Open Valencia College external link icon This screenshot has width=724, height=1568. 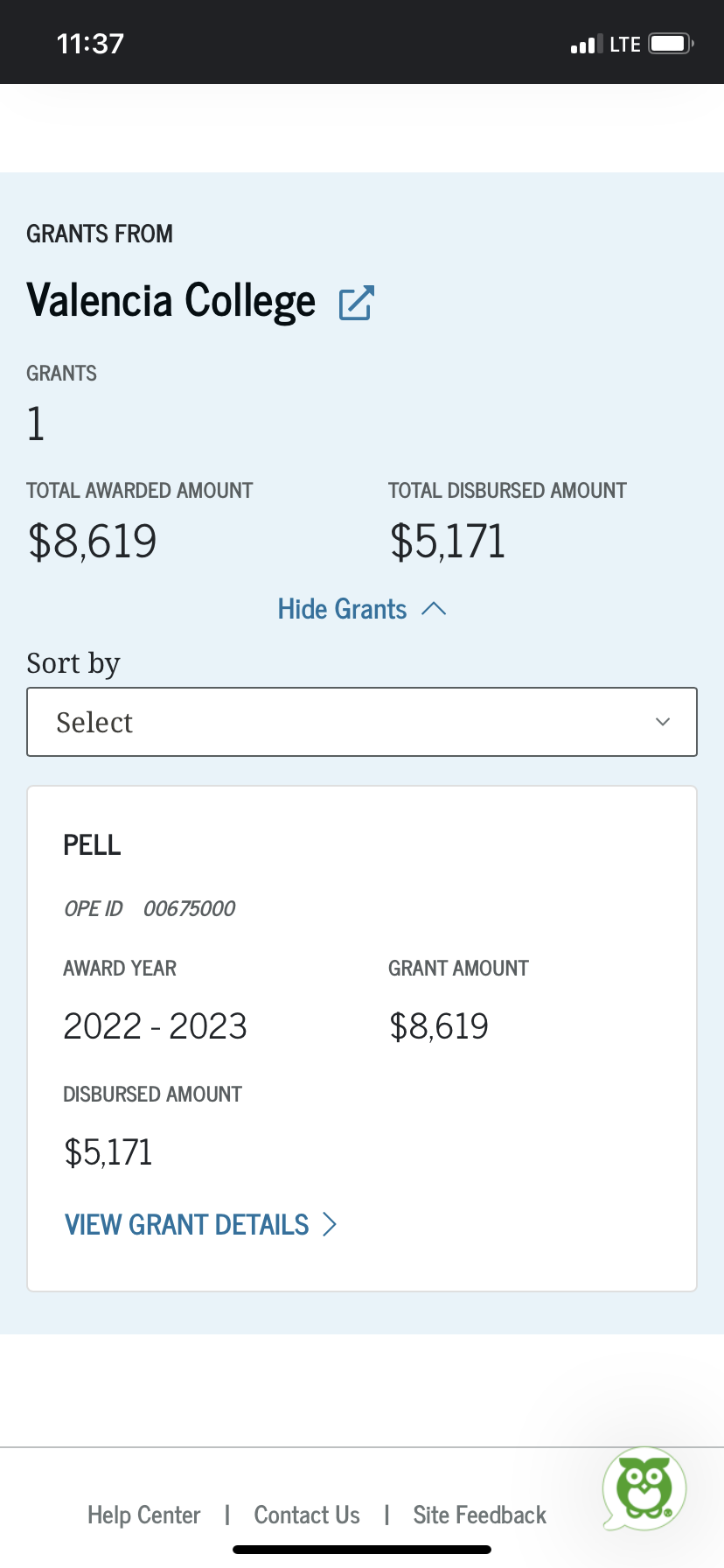pos(357,303)
